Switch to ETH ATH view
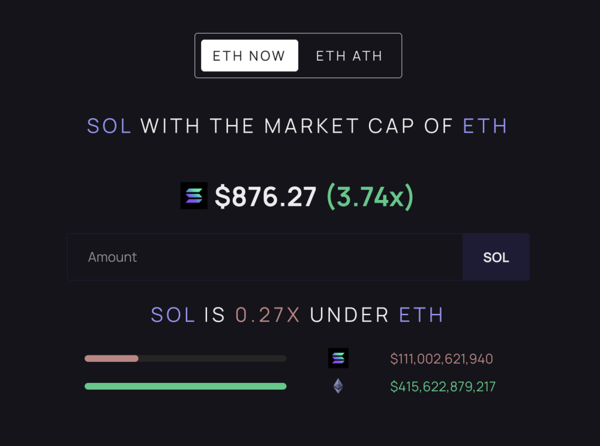The height and width of the screenshot is (446, 600). [x=349, y=56]
